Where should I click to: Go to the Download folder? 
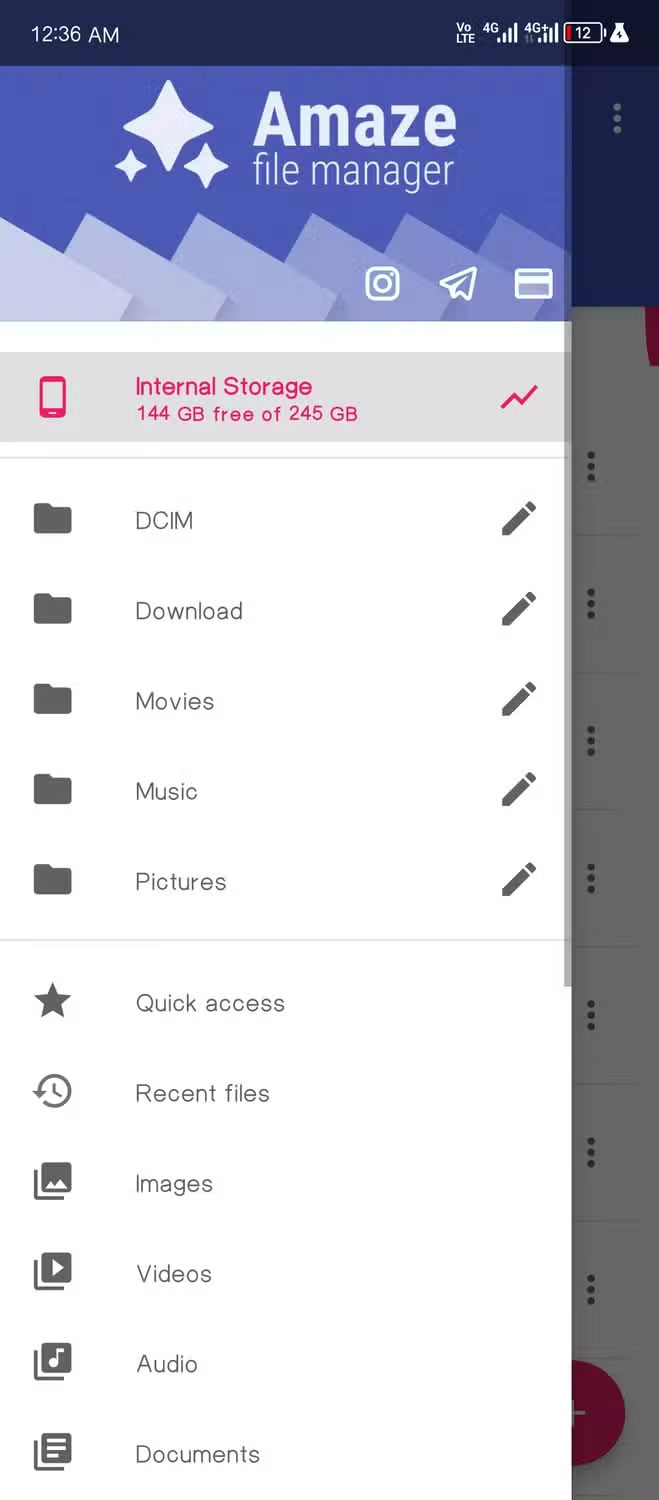[x=189, y=611]
